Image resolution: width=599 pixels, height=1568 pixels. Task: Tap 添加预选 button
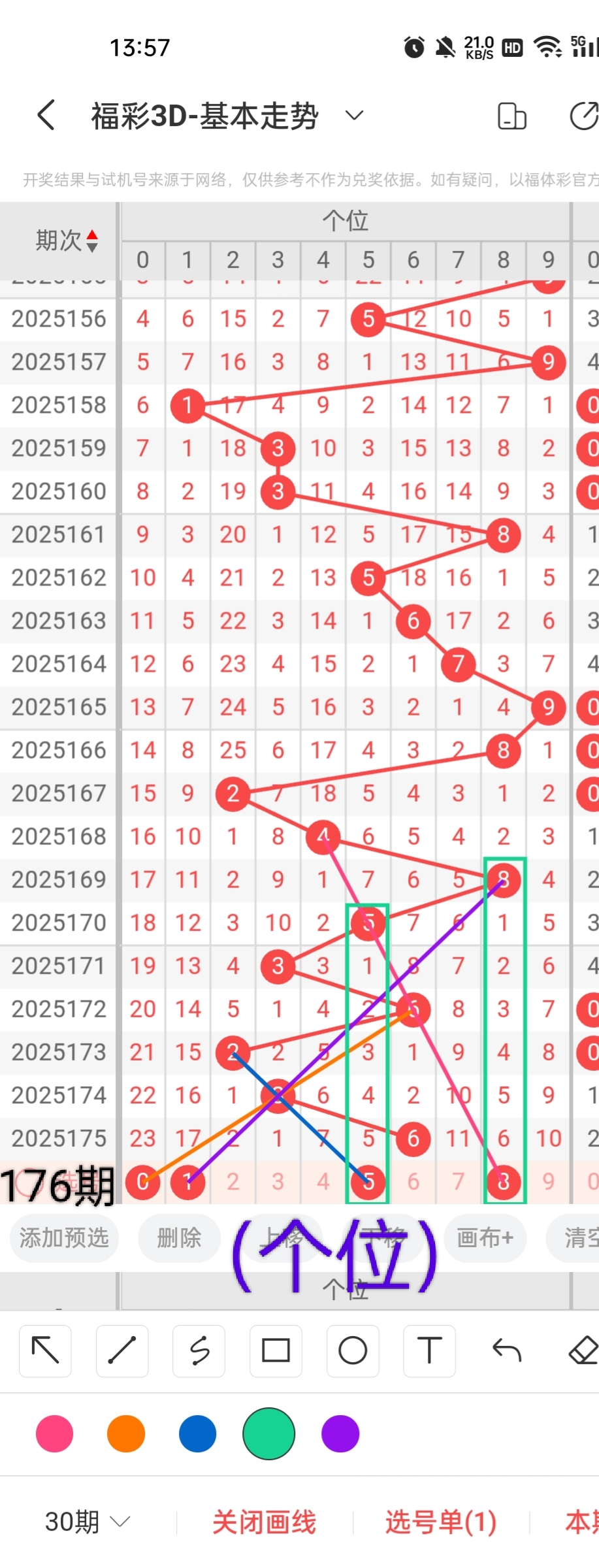64,1237
